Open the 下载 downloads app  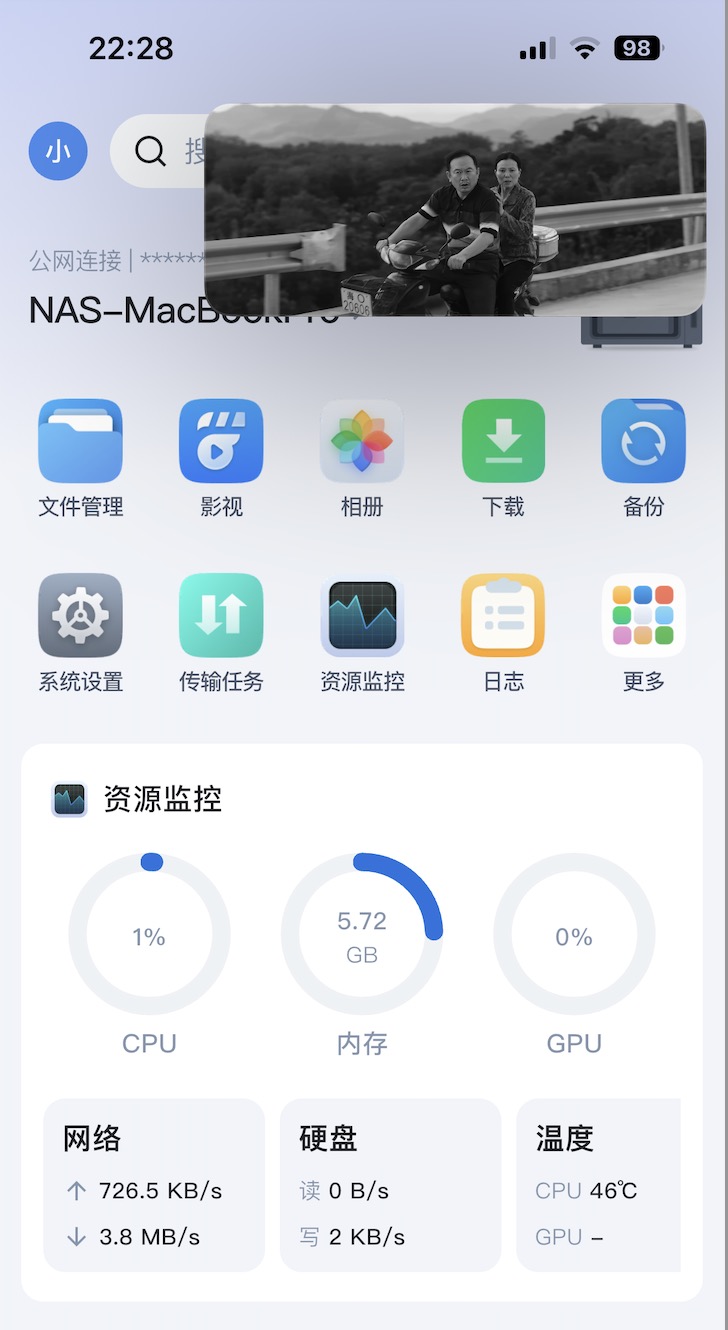(503, 441)
